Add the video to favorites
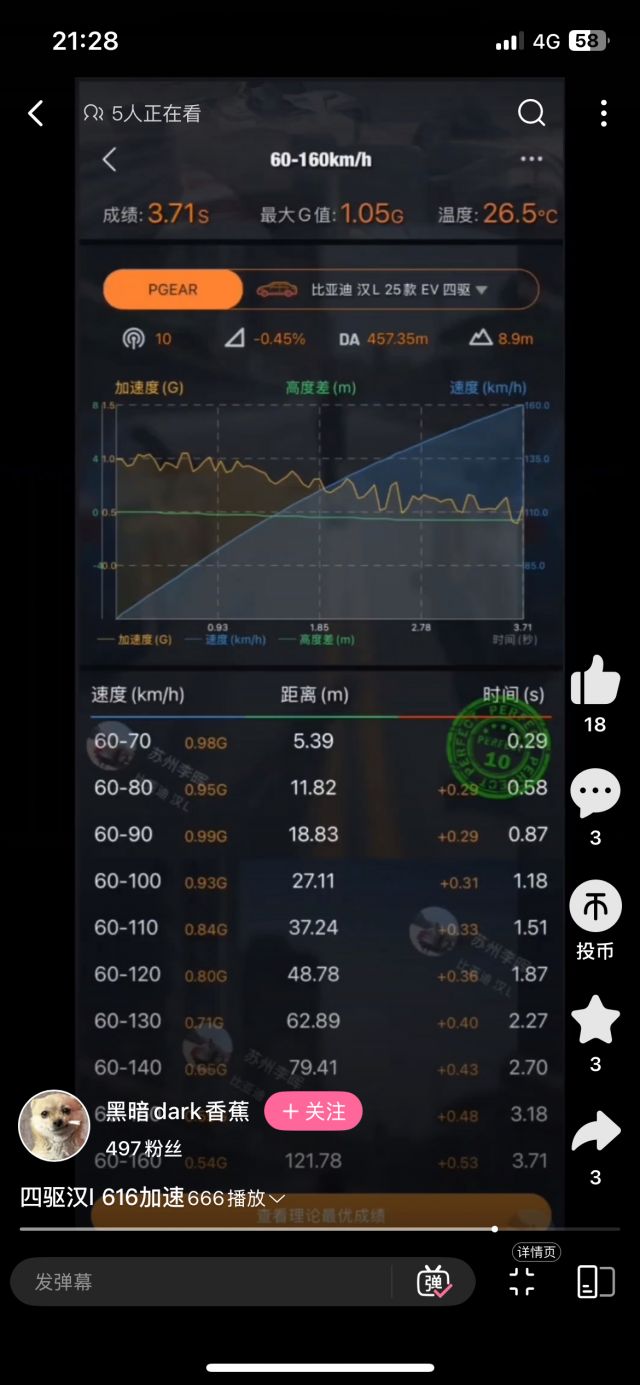The height and width of the screenshot is (1385, 640). pos(595,1020)
